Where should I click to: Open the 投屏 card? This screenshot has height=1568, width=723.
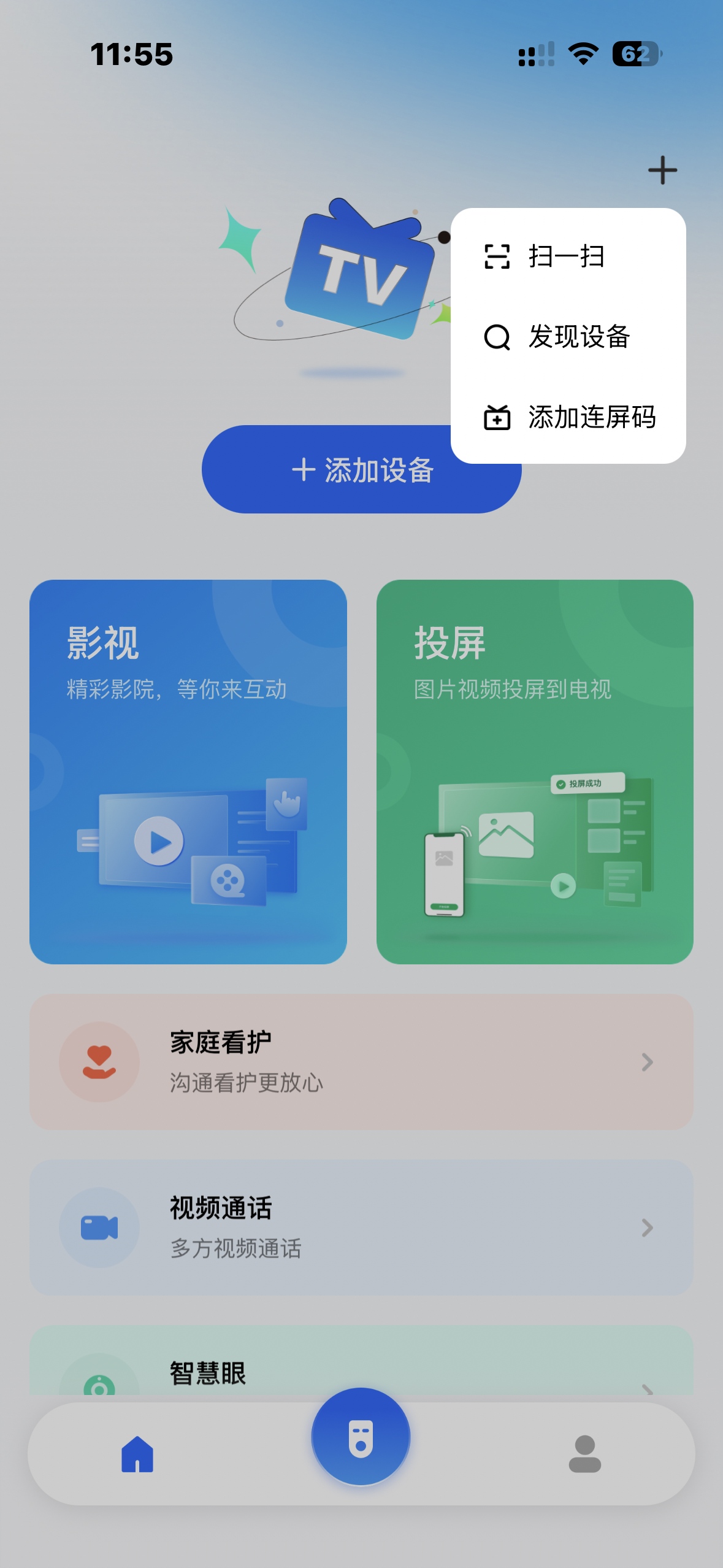coord(535,771)
